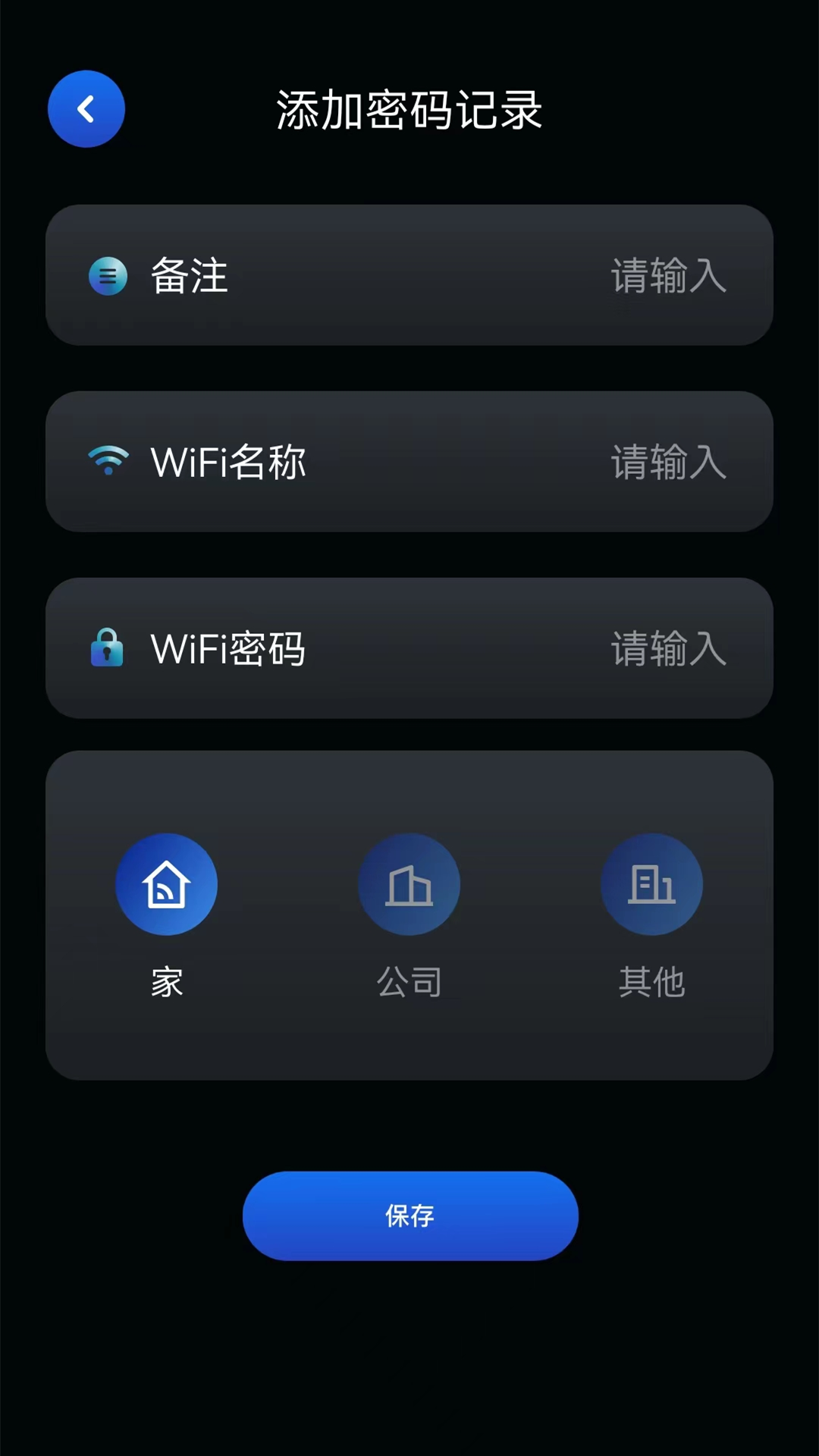Tap the blue save button at bottom
Image resolution: width=819 pixels, height=1456 pixels.
pyautogui.click(x=409, y=1216)
